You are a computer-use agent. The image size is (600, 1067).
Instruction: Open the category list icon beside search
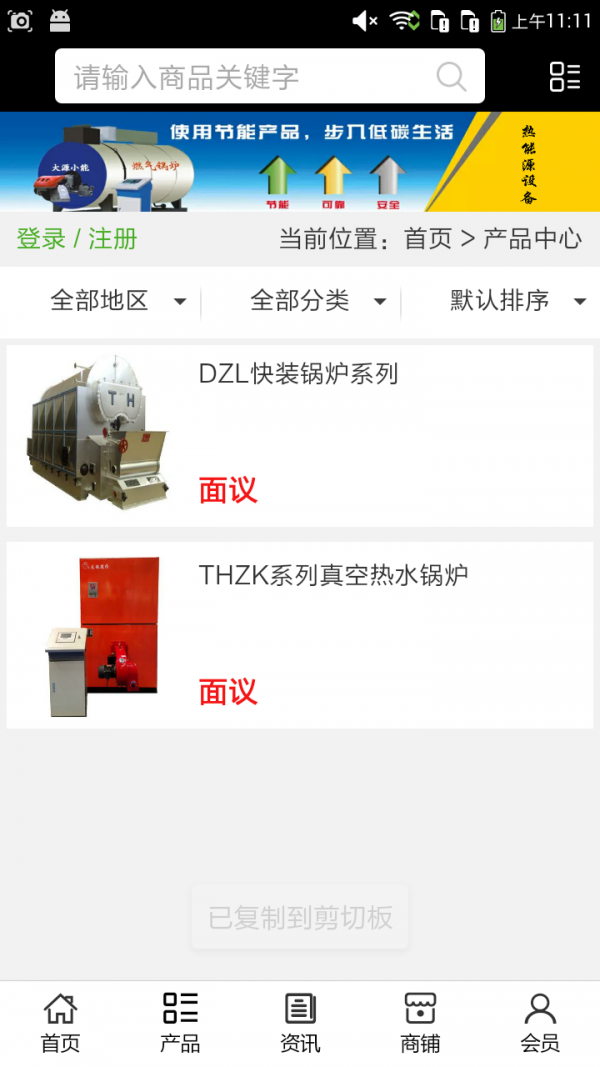[x=564, y=77]
